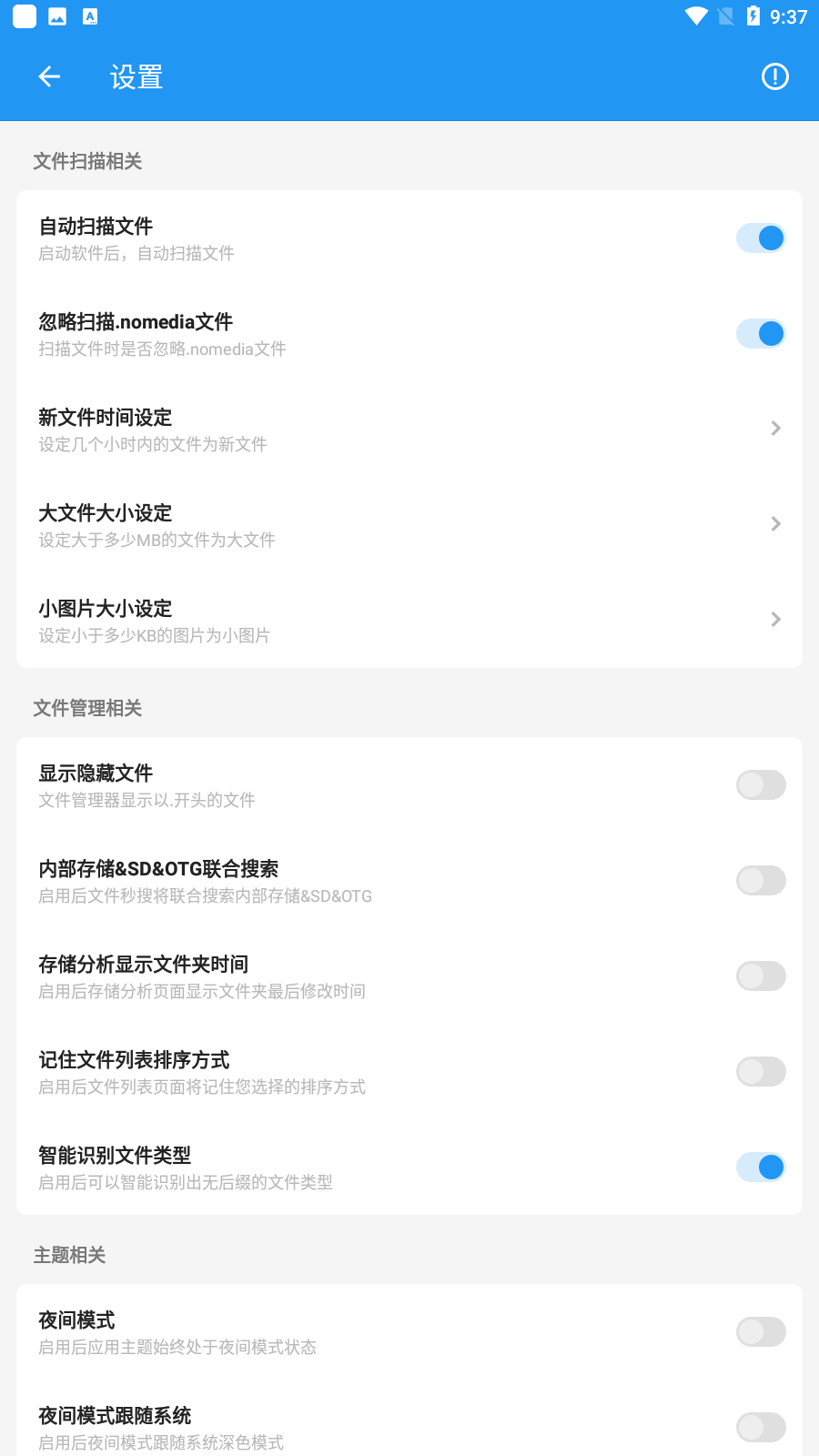Open 大文件大小设定 setting
This screenshot has height=1456, width=819.
[409, 525]
